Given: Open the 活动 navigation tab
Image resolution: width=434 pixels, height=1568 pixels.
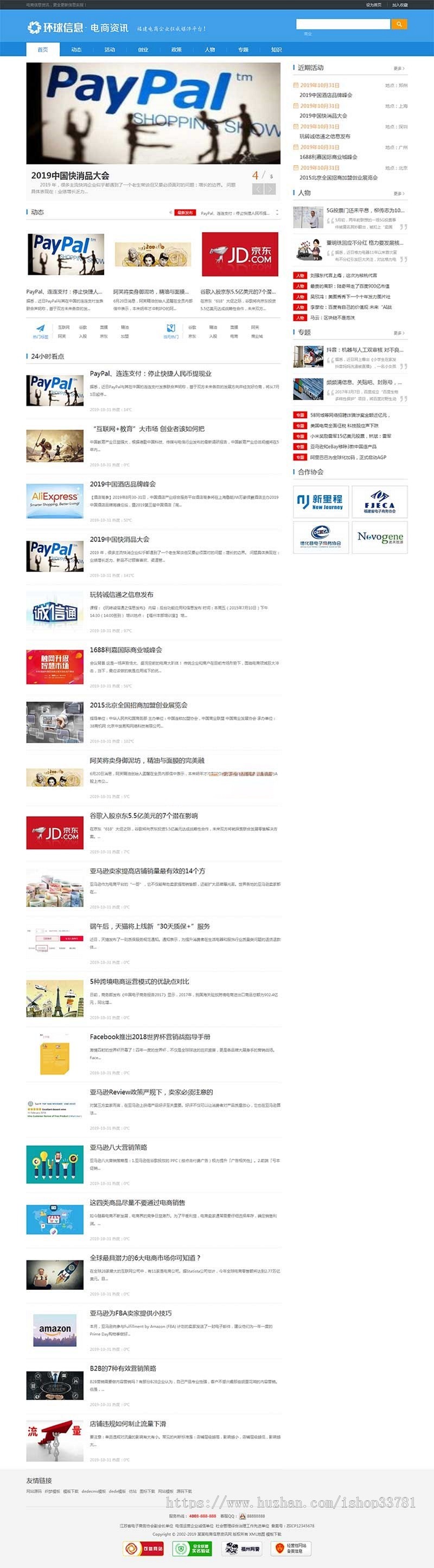Looking at the screenshot, I should [110, 50].
